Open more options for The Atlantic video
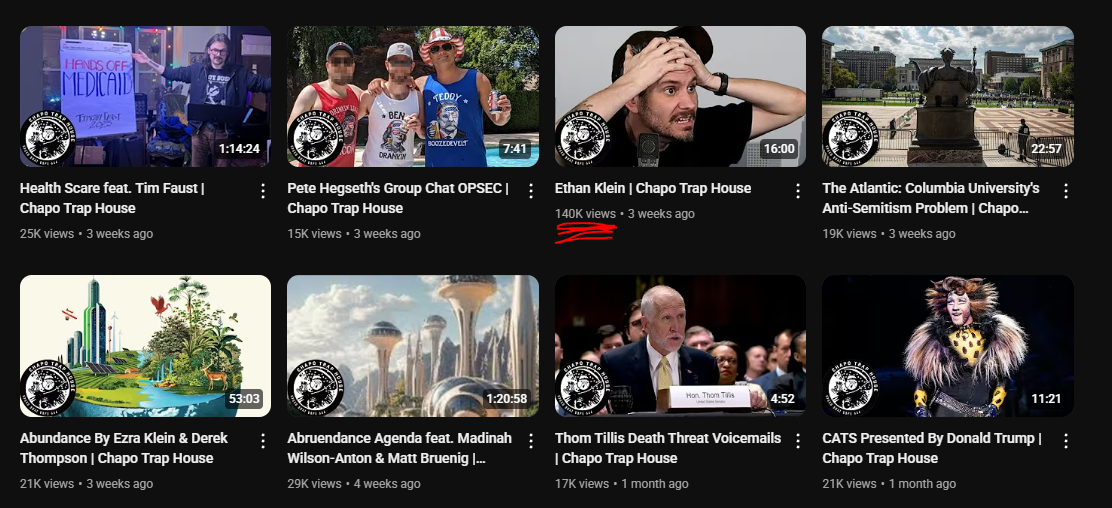Image resolution: width=1112 pixels, height=508 pixels. pos(1066,190)
